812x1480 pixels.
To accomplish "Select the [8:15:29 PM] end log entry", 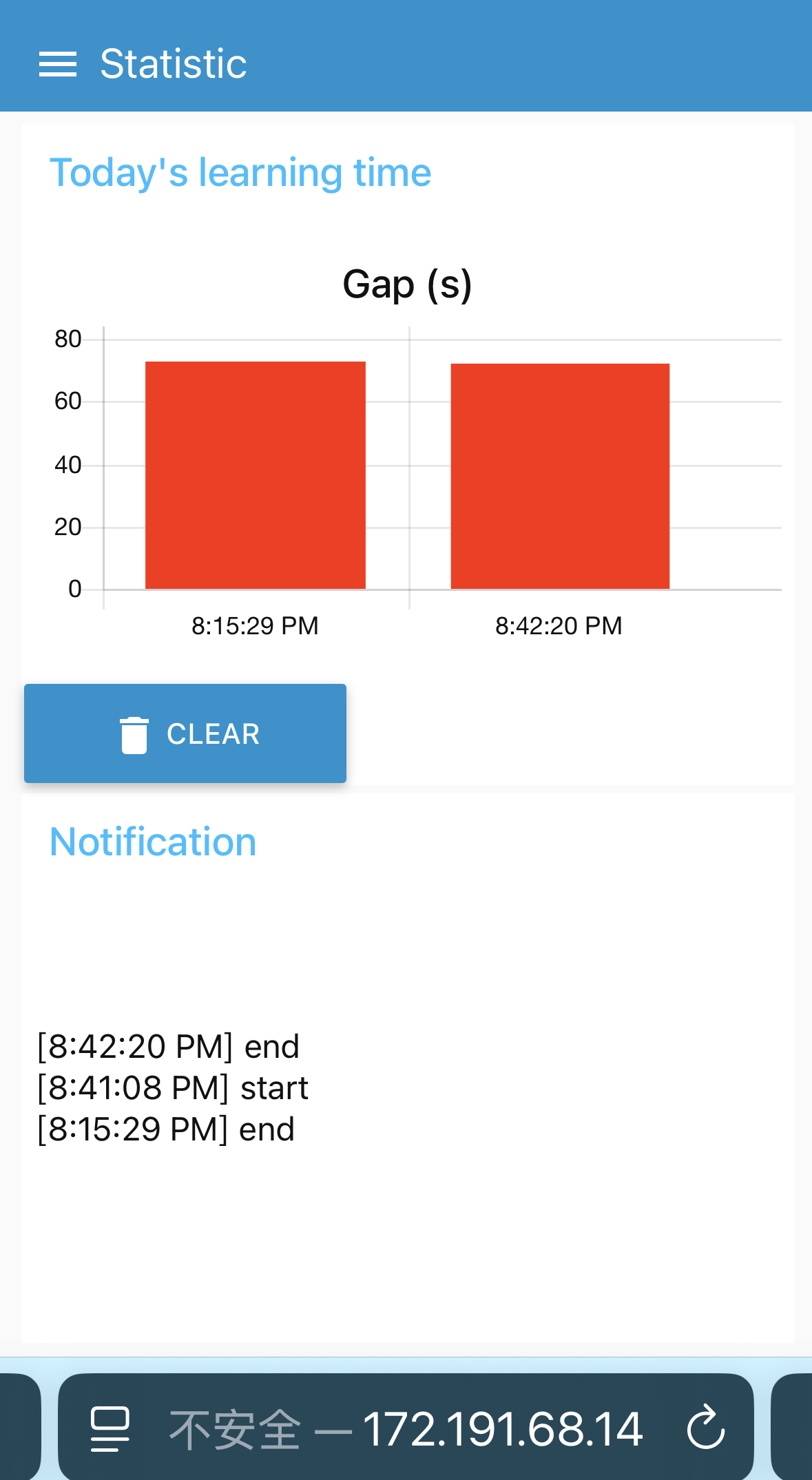I will (x=165, y=1128).
